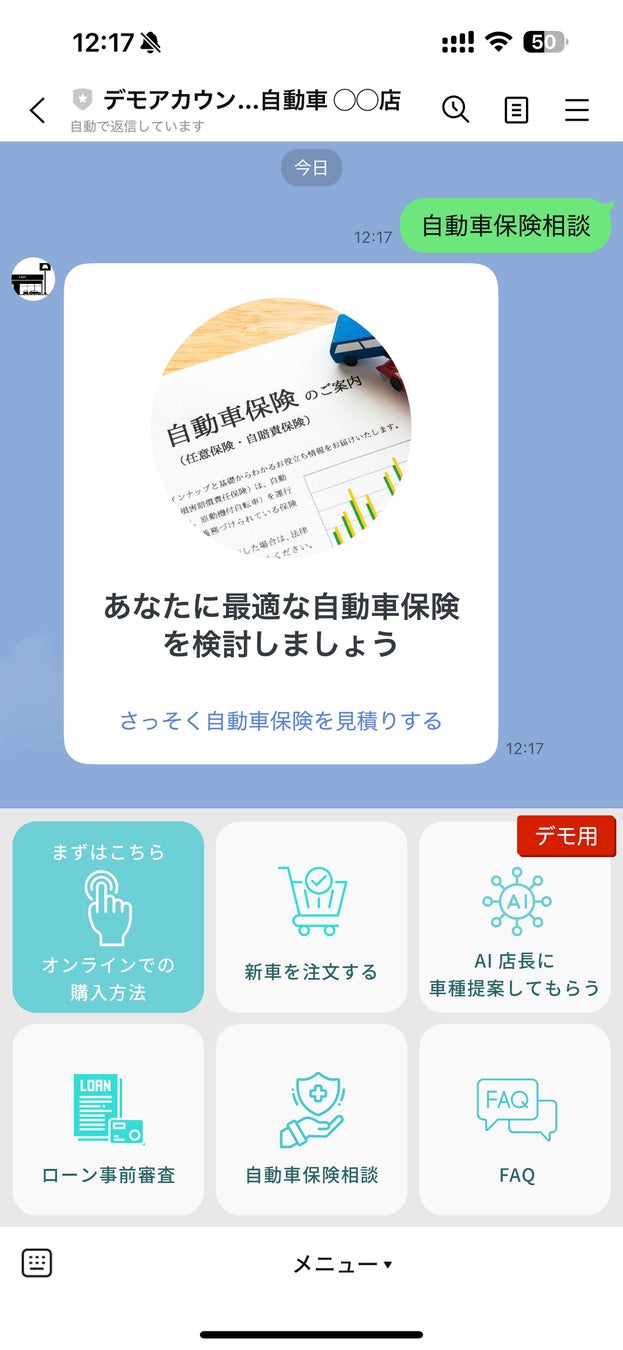Open the notes list icon
This screenshot has width=623, height=1350.
(516, 110)
